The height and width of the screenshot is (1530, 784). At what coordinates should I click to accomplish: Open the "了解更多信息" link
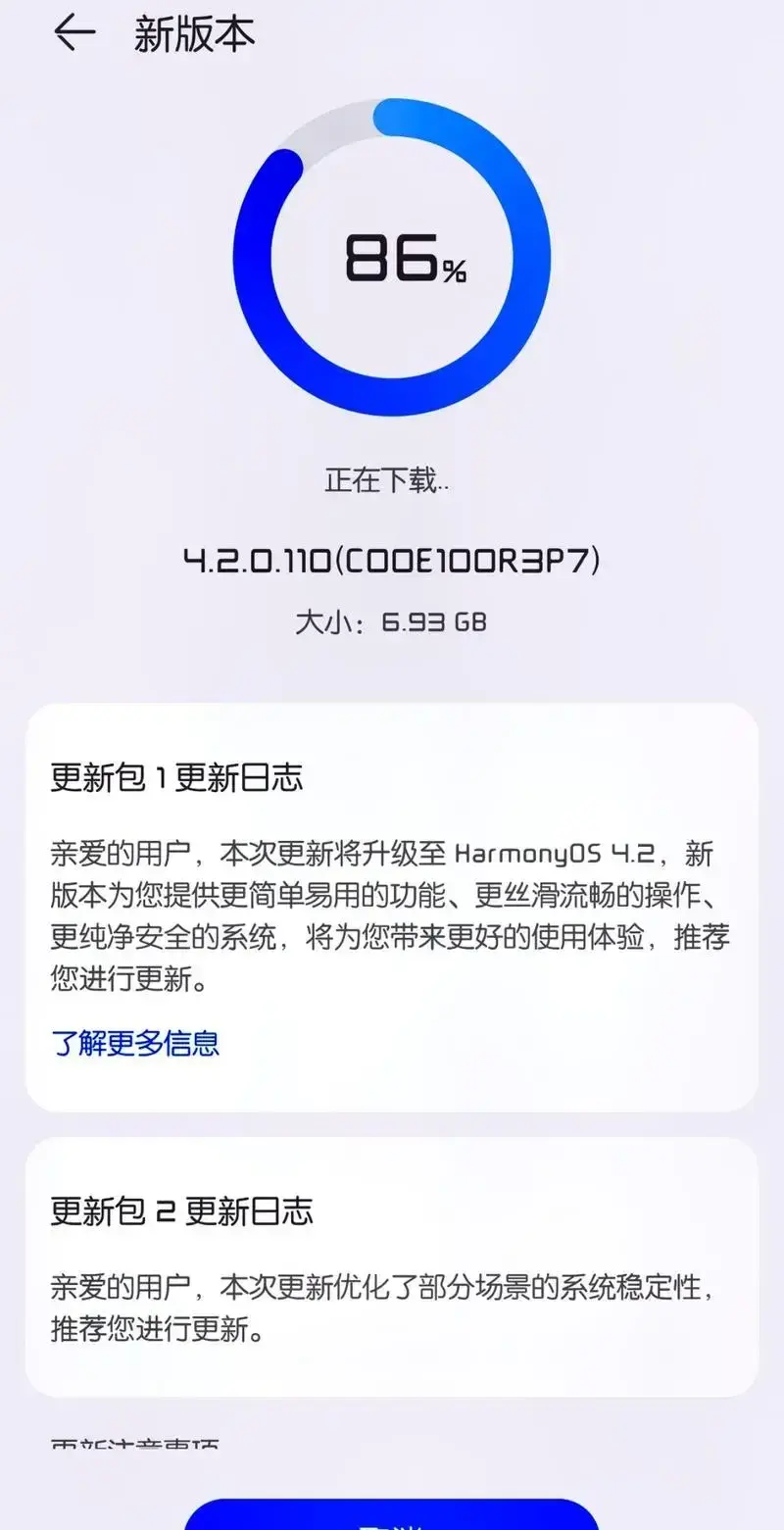136,1045
